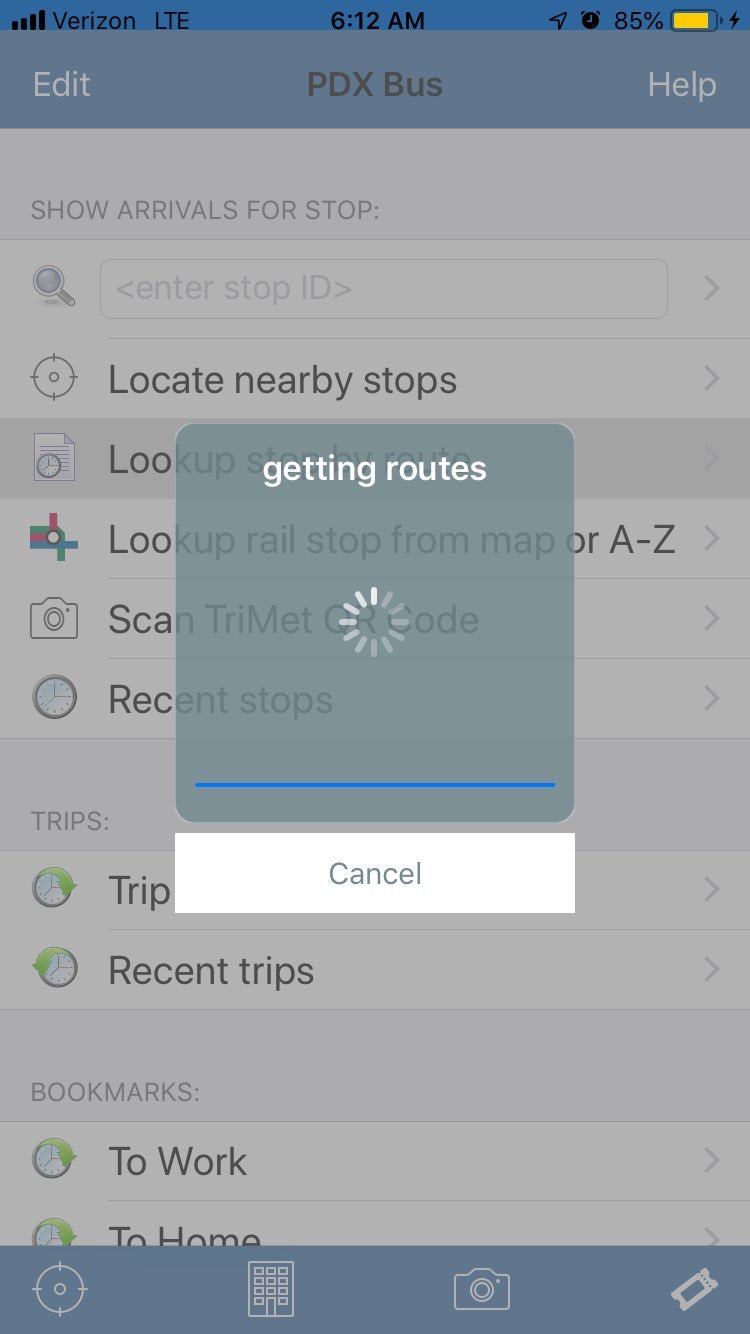
Task: Open the To Work bookmark
Action: [177, 1161]
